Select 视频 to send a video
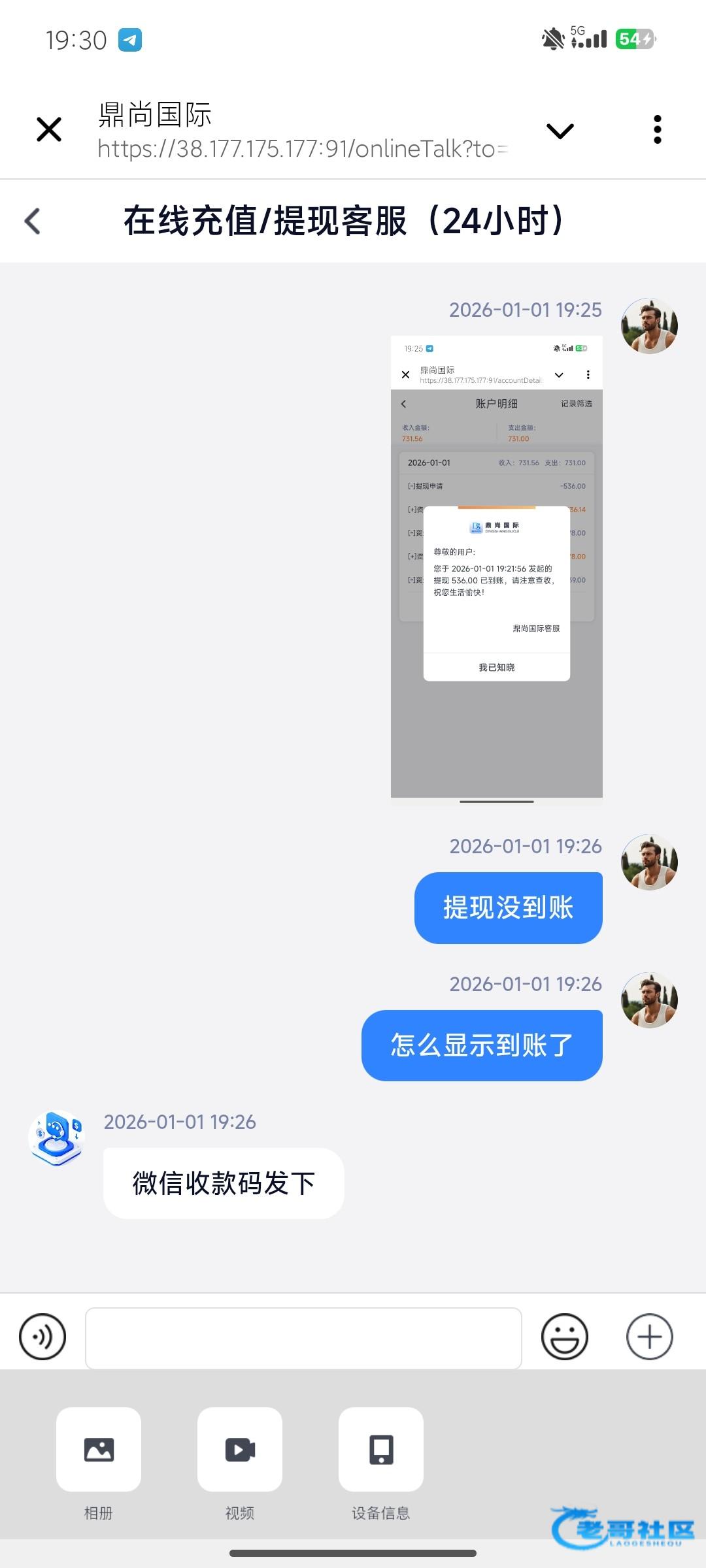This screenshot has width=706, height=1568. coord(240,1449)
